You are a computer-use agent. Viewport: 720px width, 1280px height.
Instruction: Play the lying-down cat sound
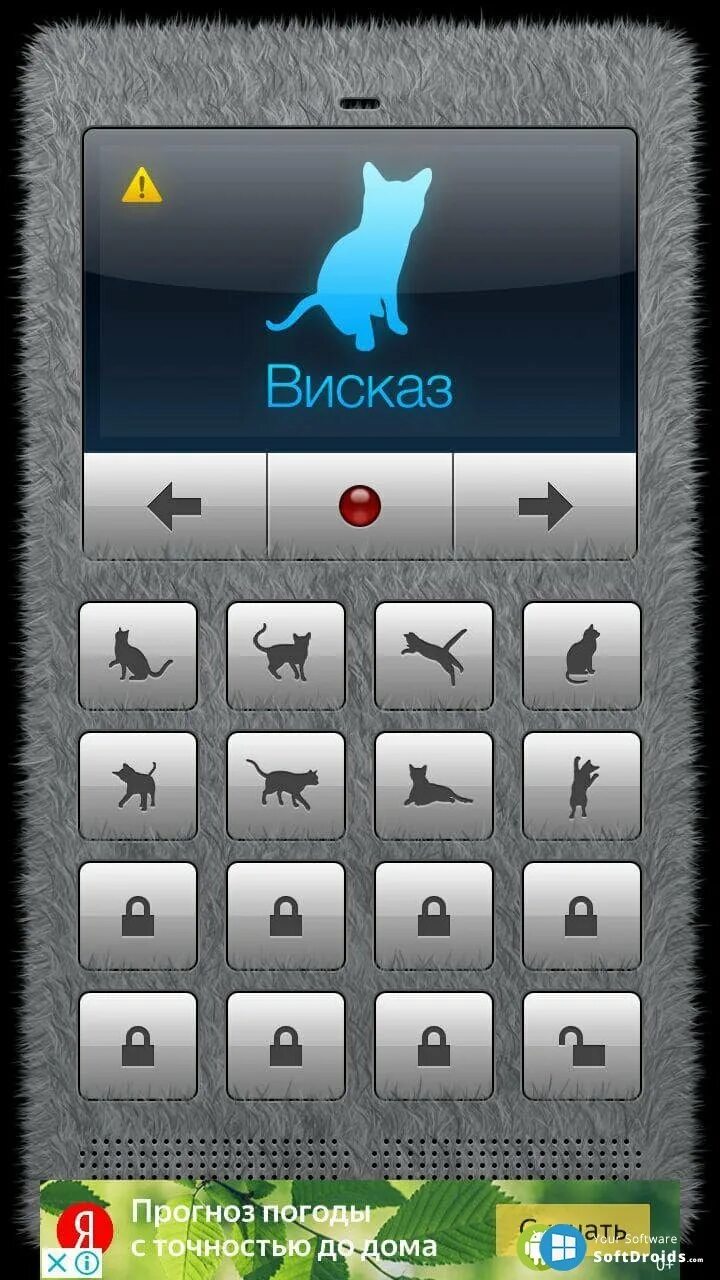(x=434, y=786)
